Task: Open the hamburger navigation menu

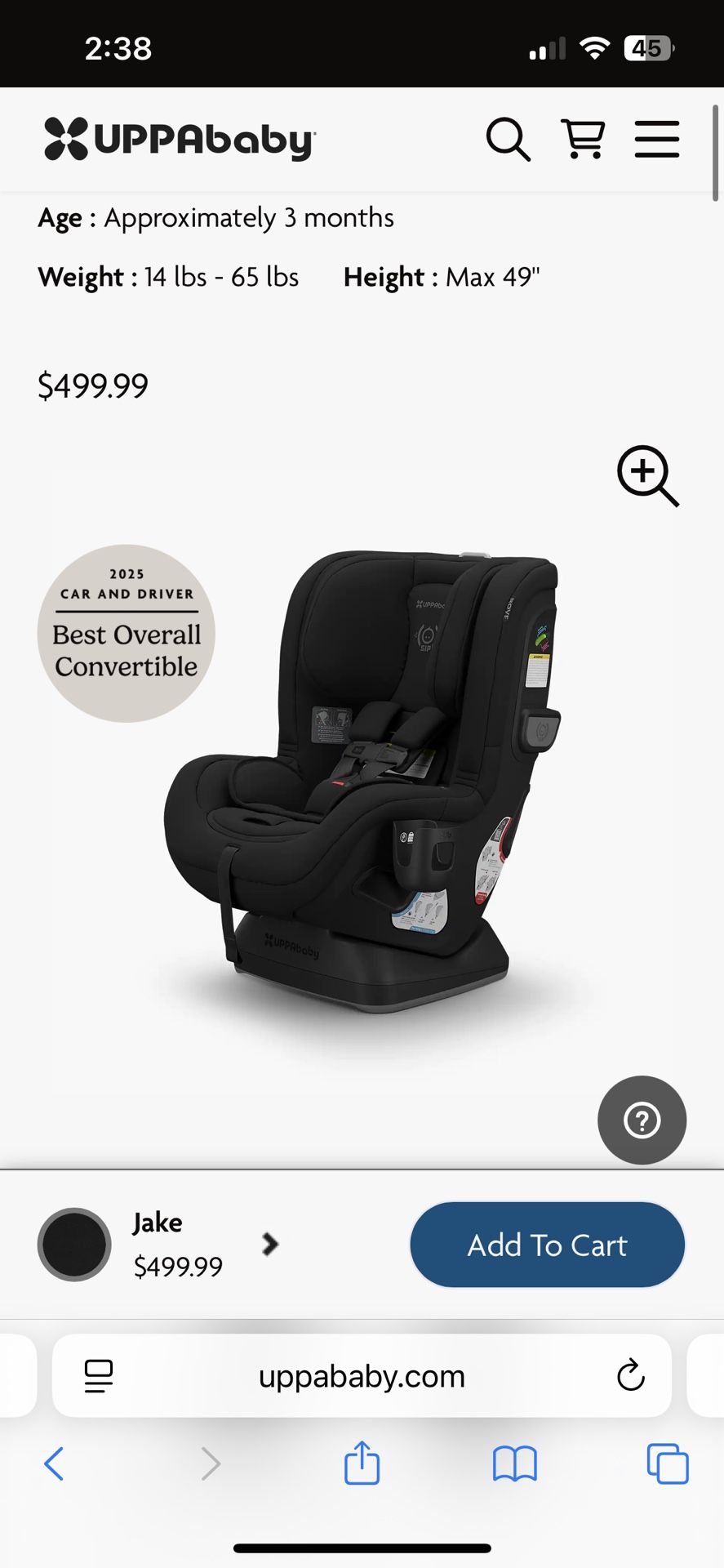Action: pyautogui.click(x=656, y=139)
